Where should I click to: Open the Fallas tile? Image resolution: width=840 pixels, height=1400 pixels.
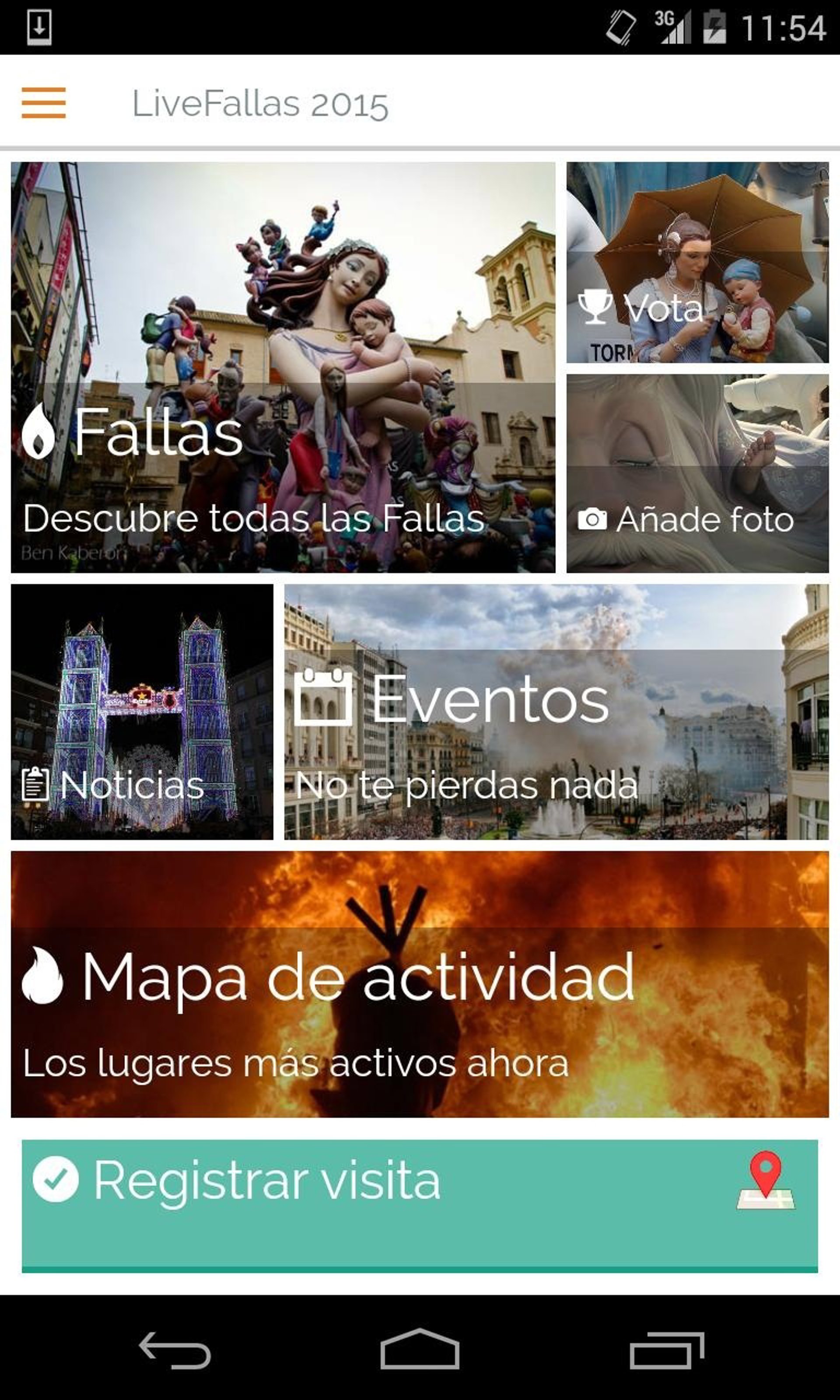[x=283, y=368]
